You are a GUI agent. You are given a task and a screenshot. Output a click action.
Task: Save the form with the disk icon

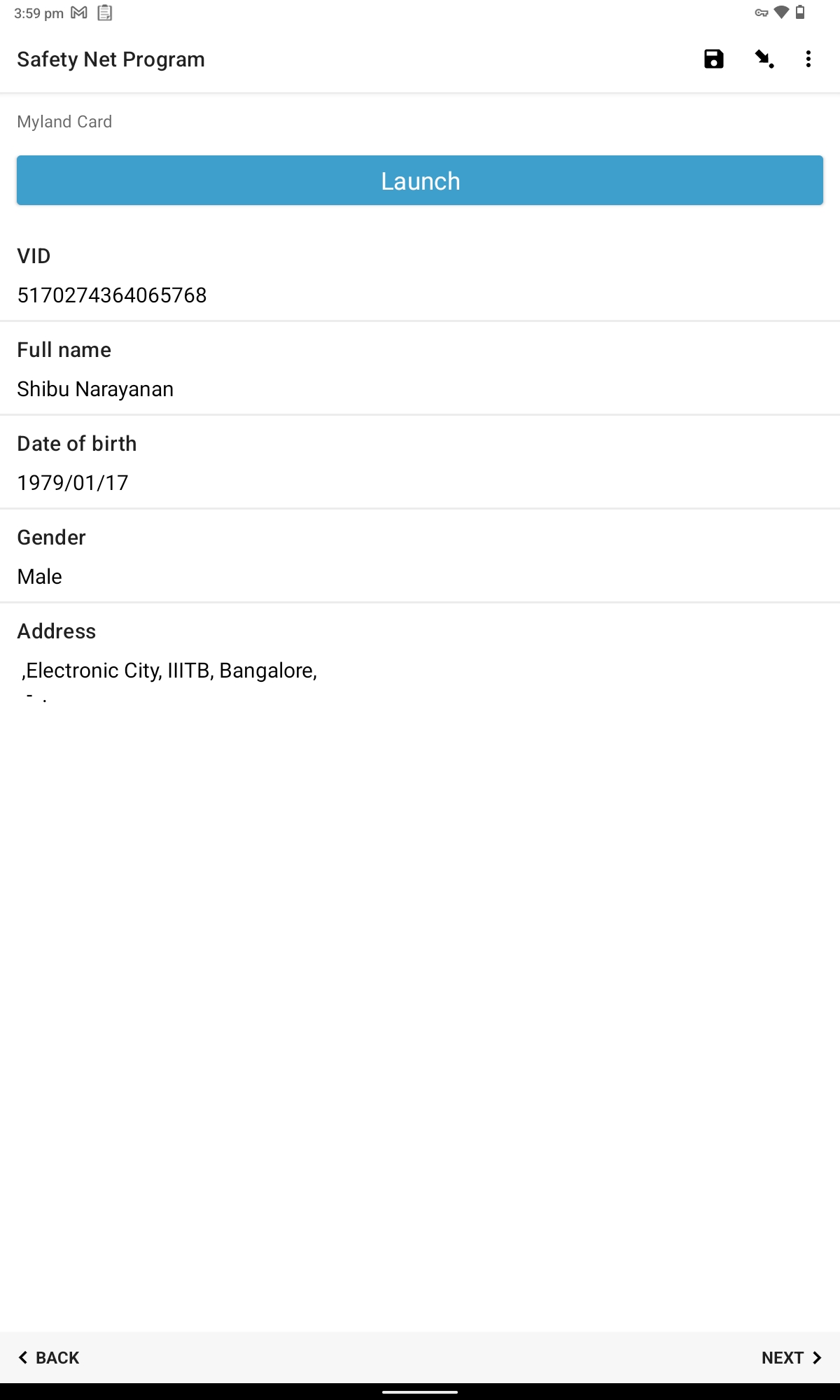point(713,59)
